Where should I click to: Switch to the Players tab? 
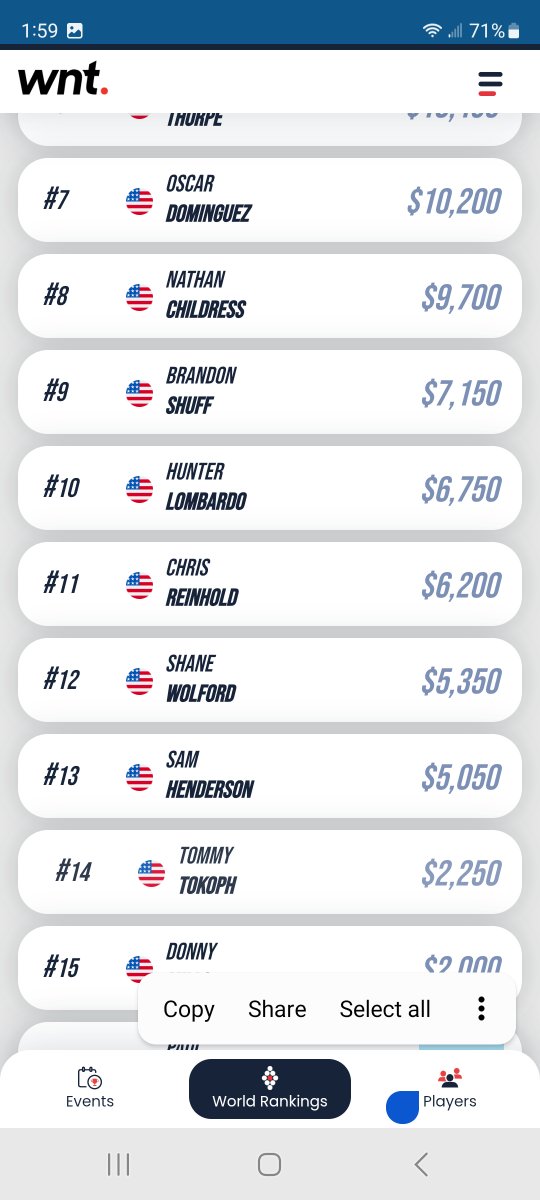point(450,1089)
